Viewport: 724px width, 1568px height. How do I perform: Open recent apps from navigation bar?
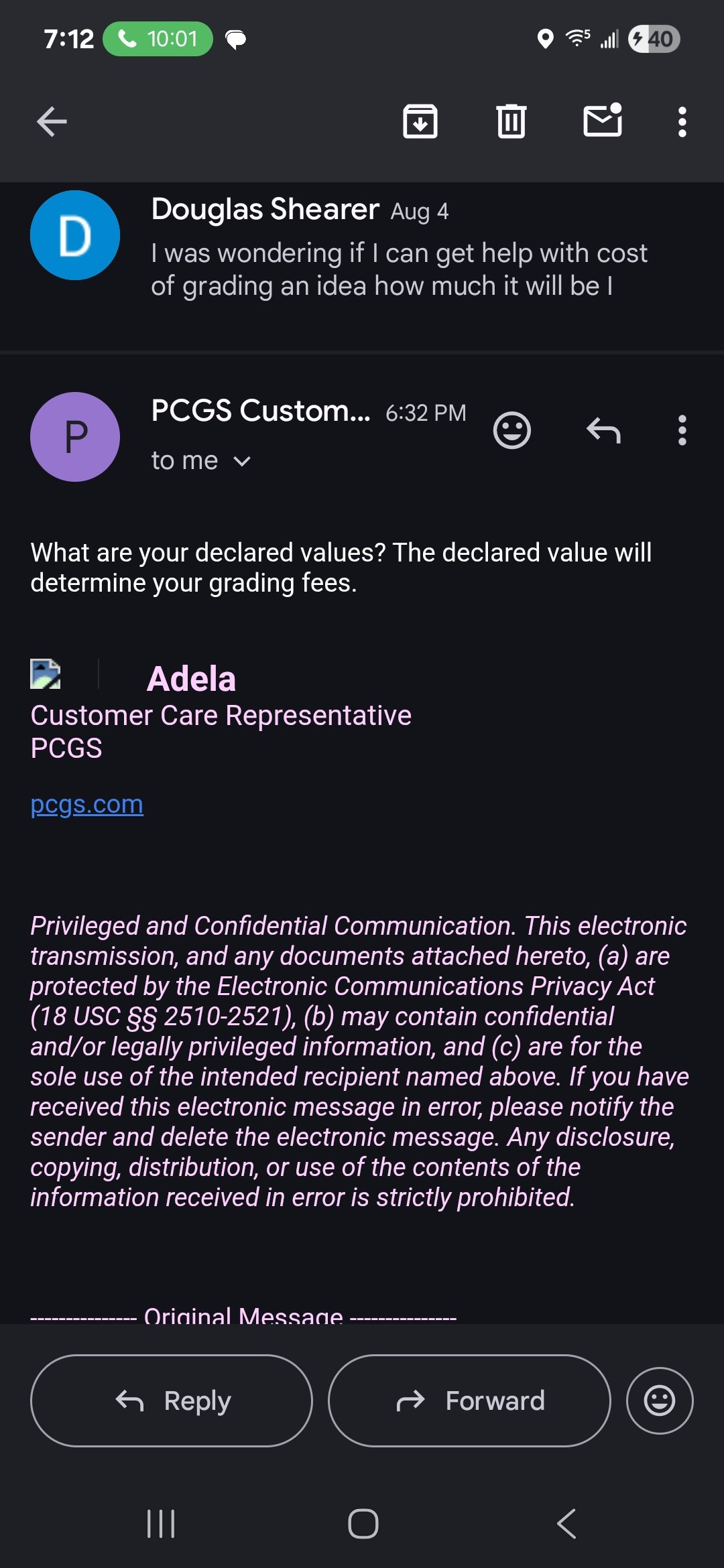(161, 1524)
